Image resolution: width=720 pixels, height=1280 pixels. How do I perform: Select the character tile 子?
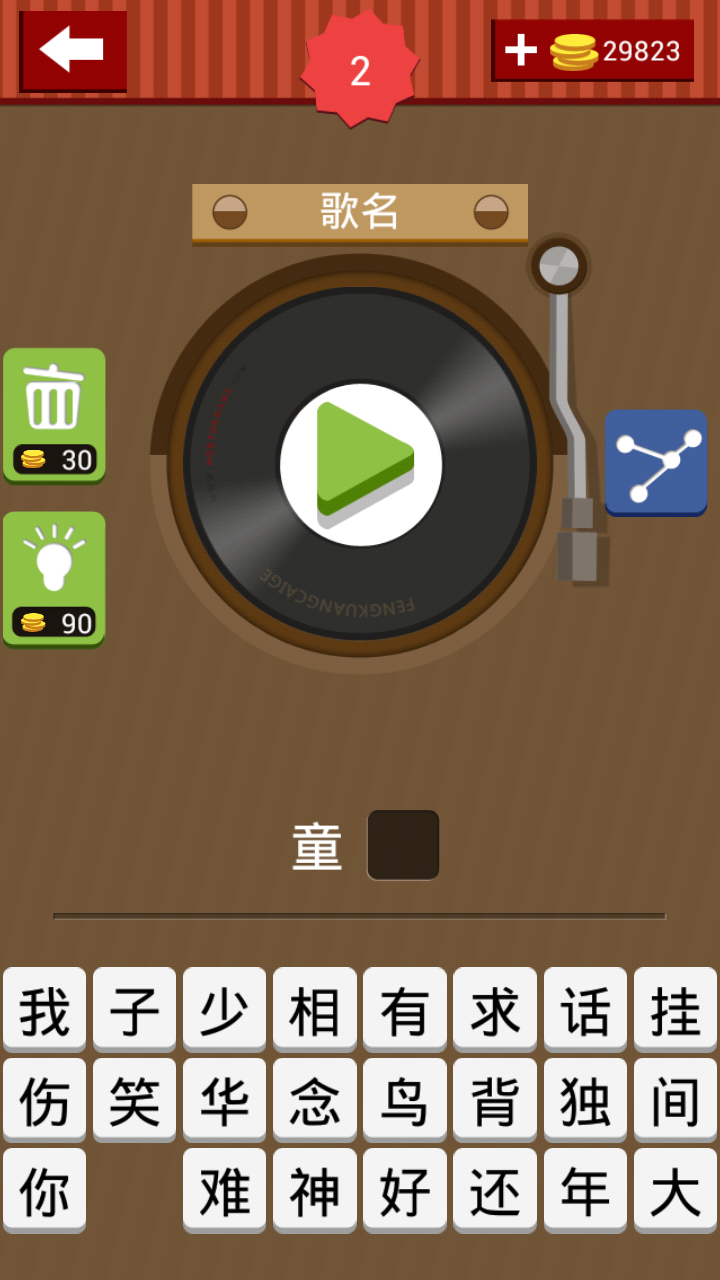[x=134, y=1009]
